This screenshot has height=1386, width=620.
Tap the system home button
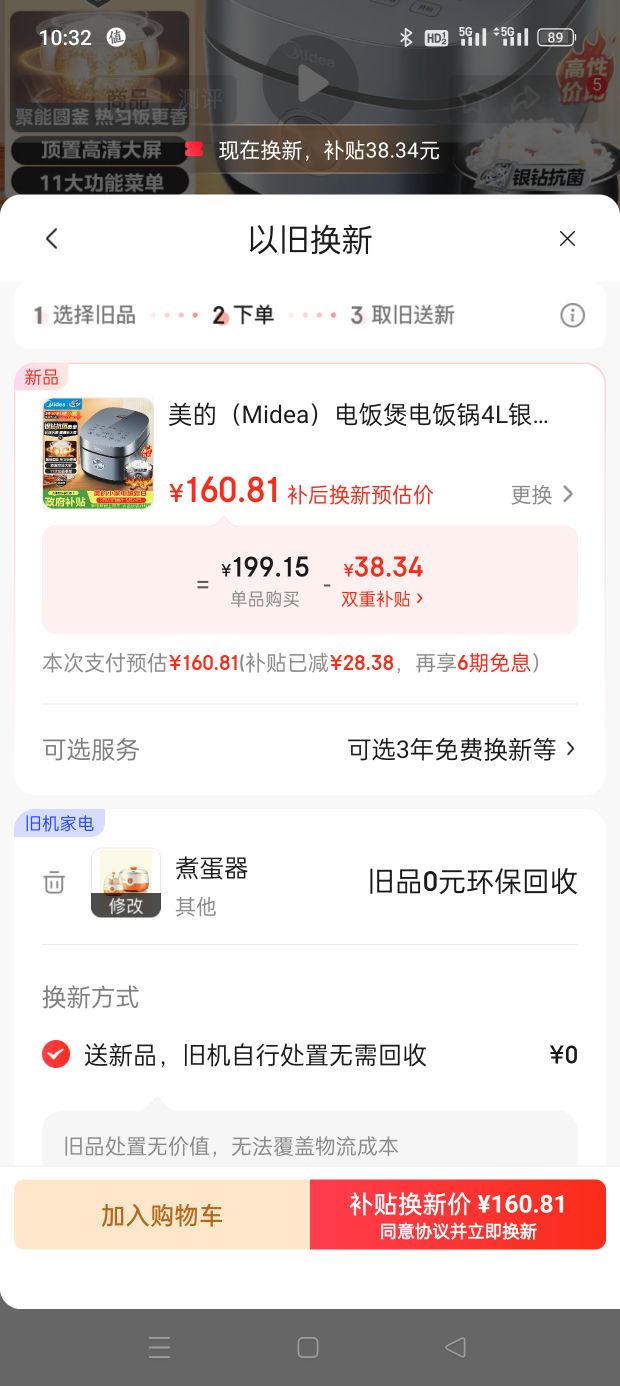308,1347
